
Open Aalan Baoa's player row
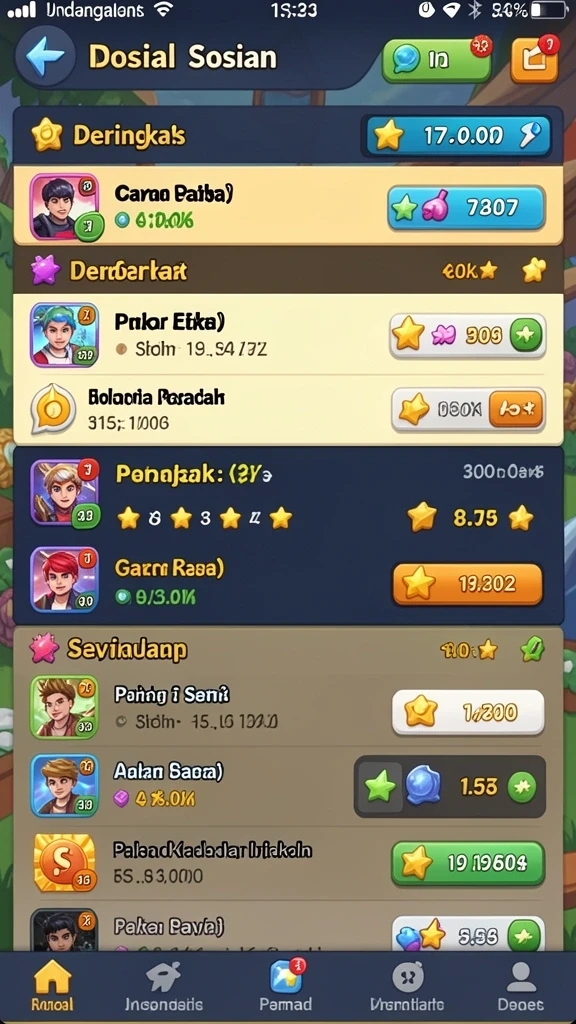point(288,786)
